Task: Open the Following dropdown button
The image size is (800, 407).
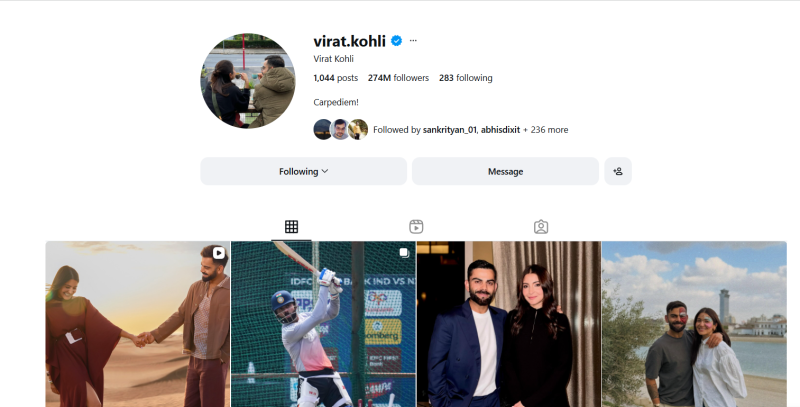Action: [303, 171]
